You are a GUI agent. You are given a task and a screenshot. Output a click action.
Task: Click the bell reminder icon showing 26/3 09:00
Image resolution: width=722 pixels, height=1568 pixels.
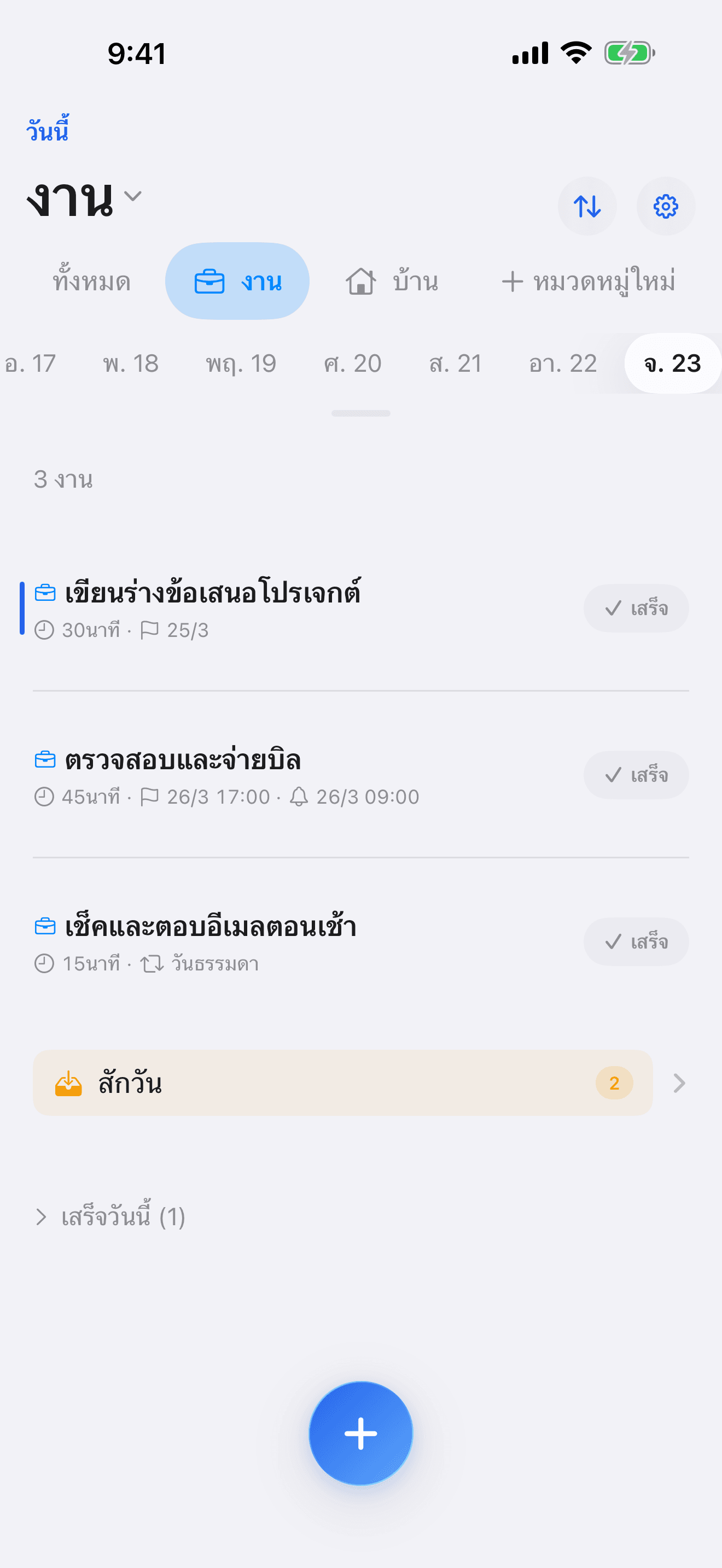(300, 797)
